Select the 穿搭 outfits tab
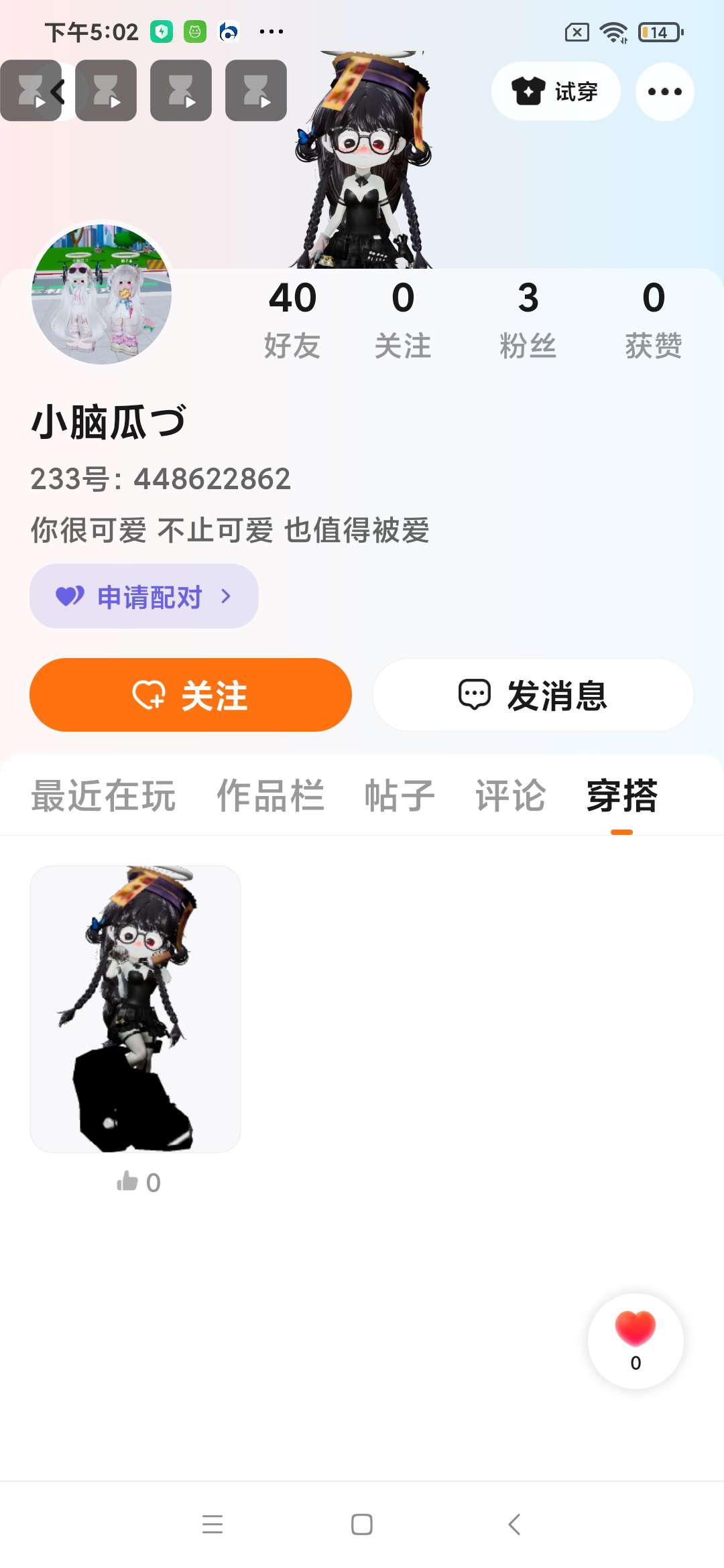 (622, 796)
